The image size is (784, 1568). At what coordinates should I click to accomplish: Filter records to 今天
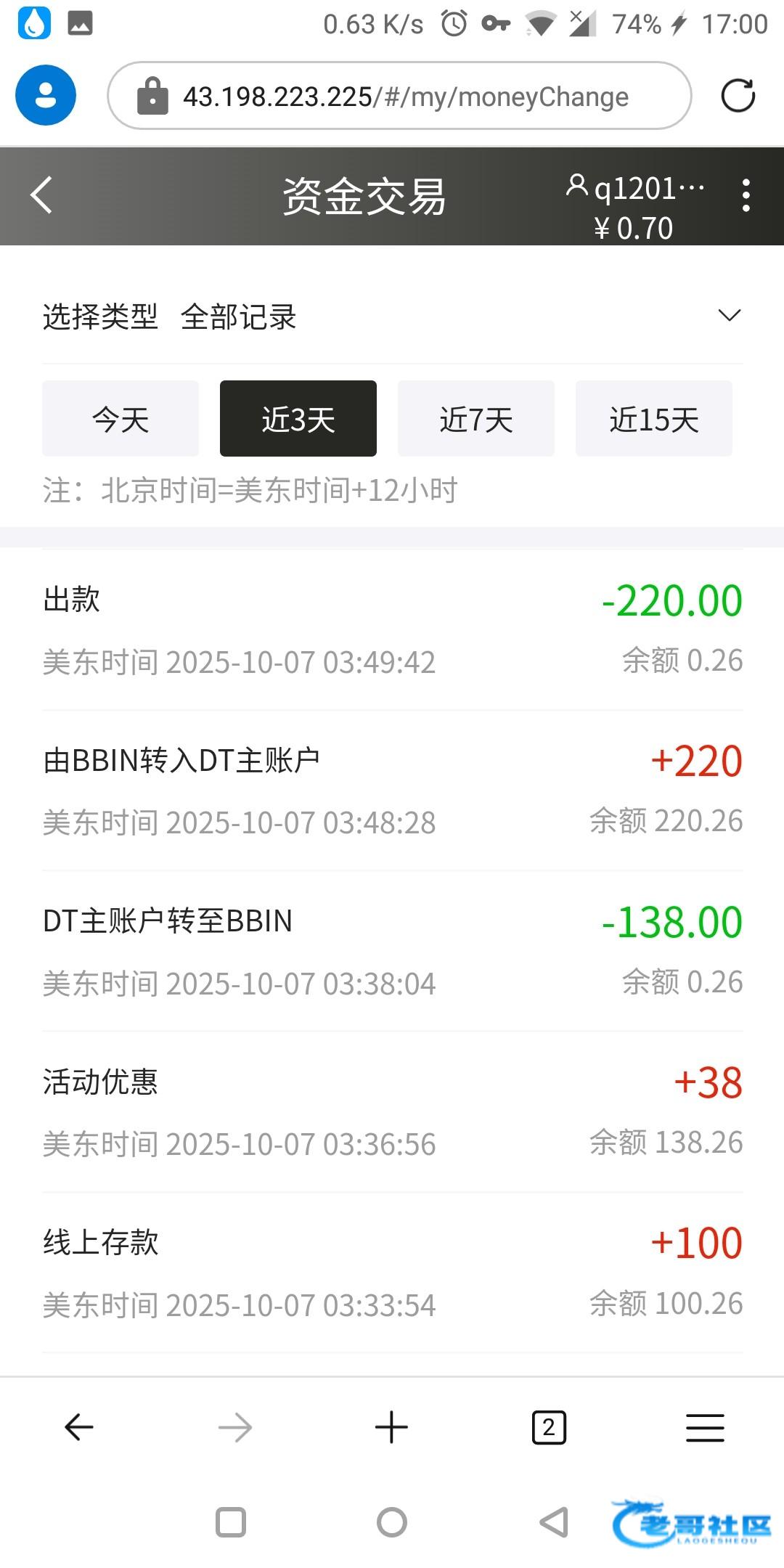tap(121, 419)
